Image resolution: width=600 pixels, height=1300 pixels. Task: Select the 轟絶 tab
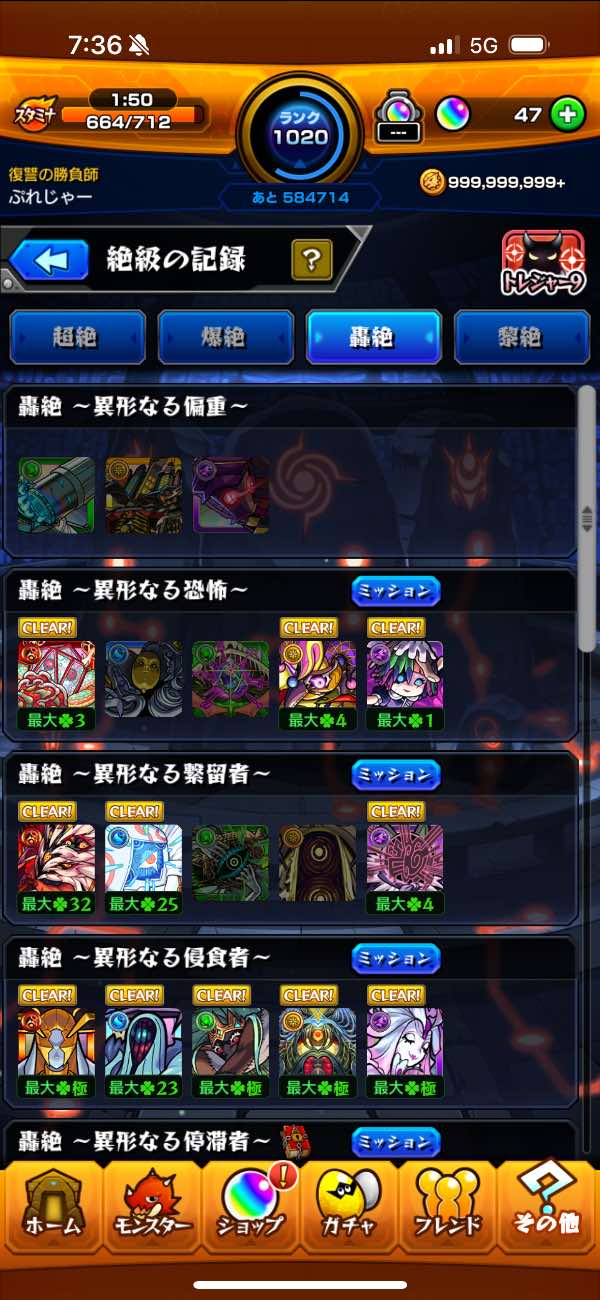point(373,337)
